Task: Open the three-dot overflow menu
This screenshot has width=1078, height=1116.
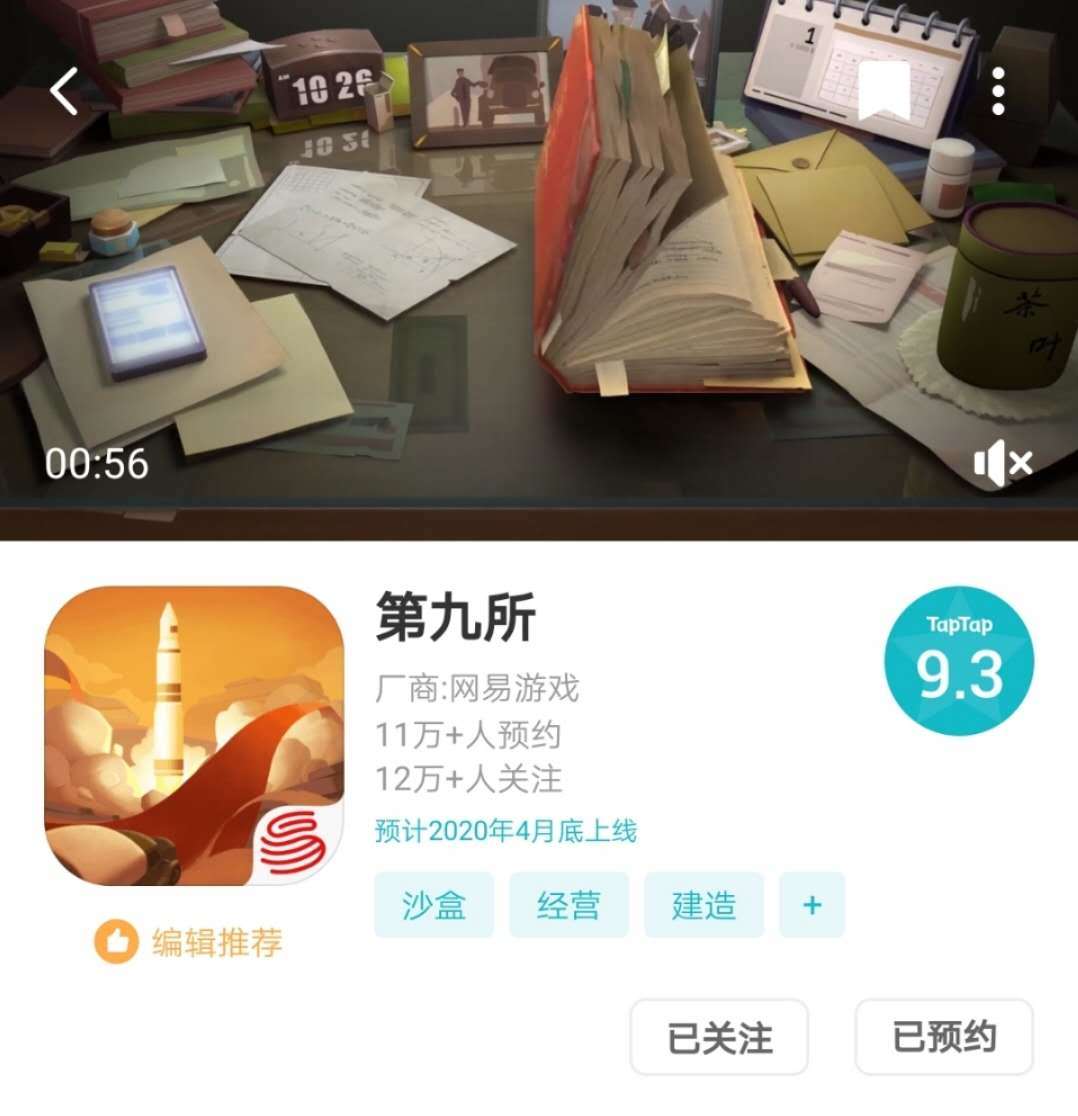Action: click(x=998, y=91)
